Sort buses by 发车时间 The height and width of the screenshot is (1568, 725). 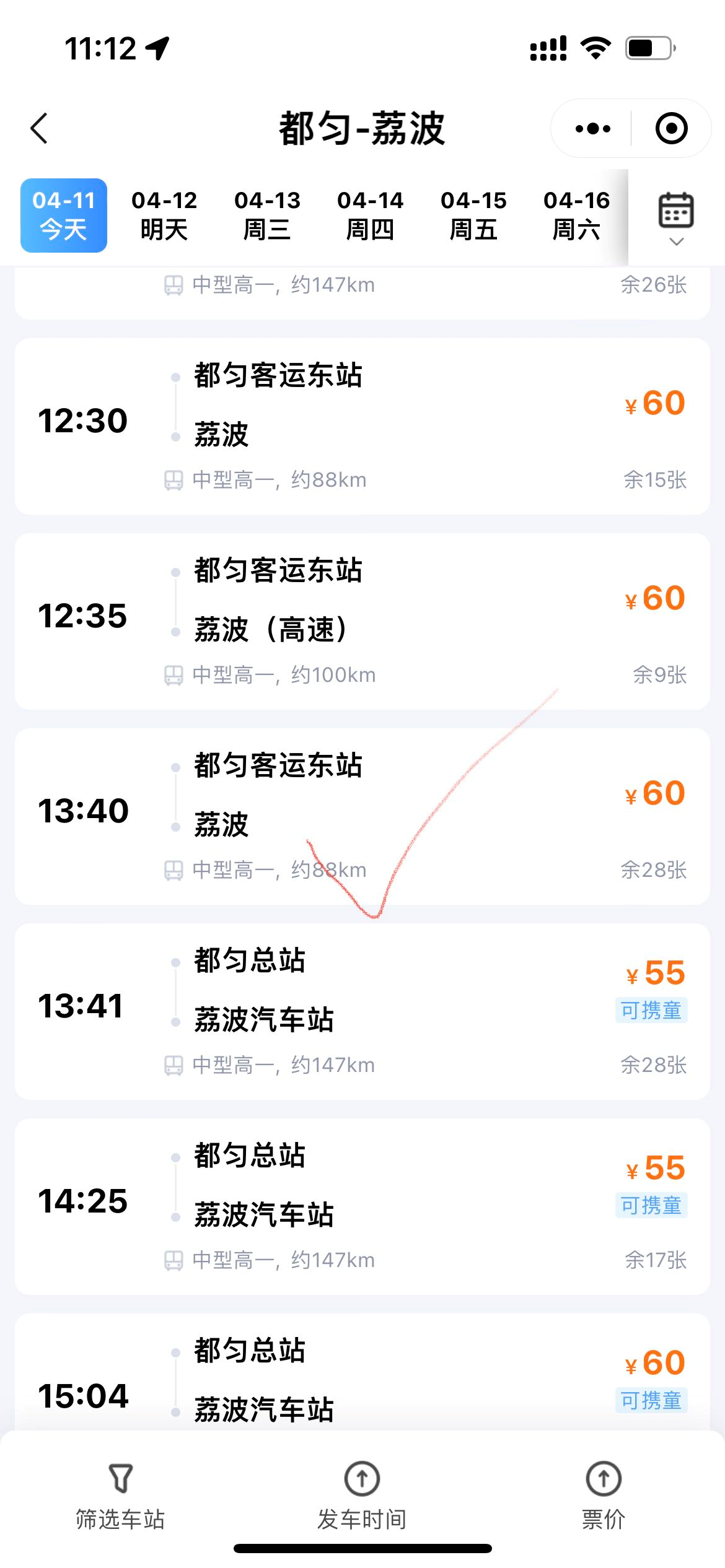pyautogui.click(x=362, y=1495)
